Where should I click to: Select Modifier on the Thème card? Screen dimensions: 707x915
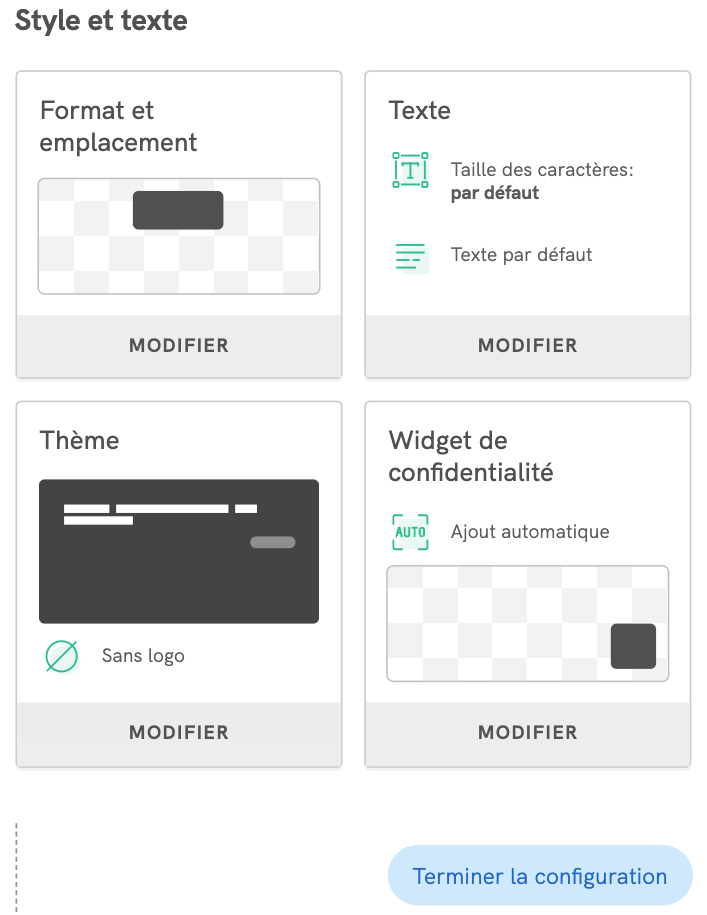tap(179, 733)
